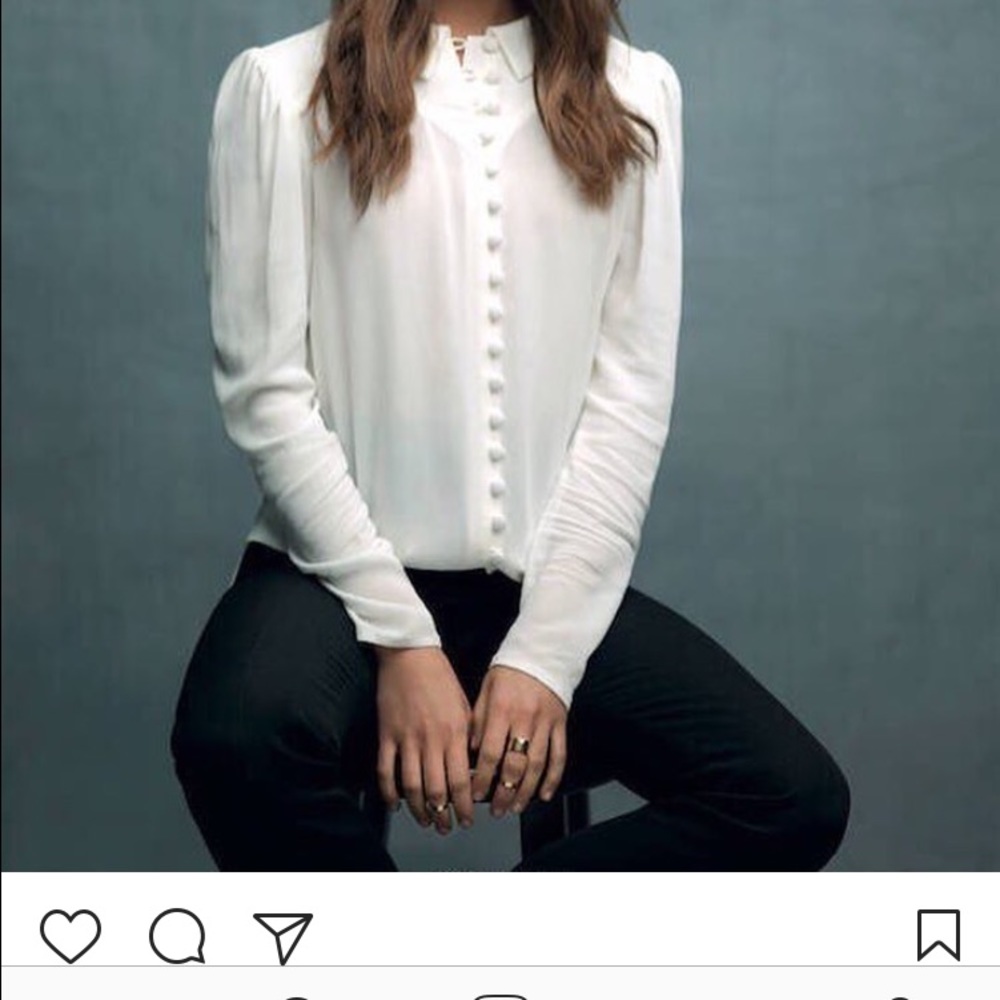
Task: Open comments with the speech bubble icon
Action: tap(177, 936)
